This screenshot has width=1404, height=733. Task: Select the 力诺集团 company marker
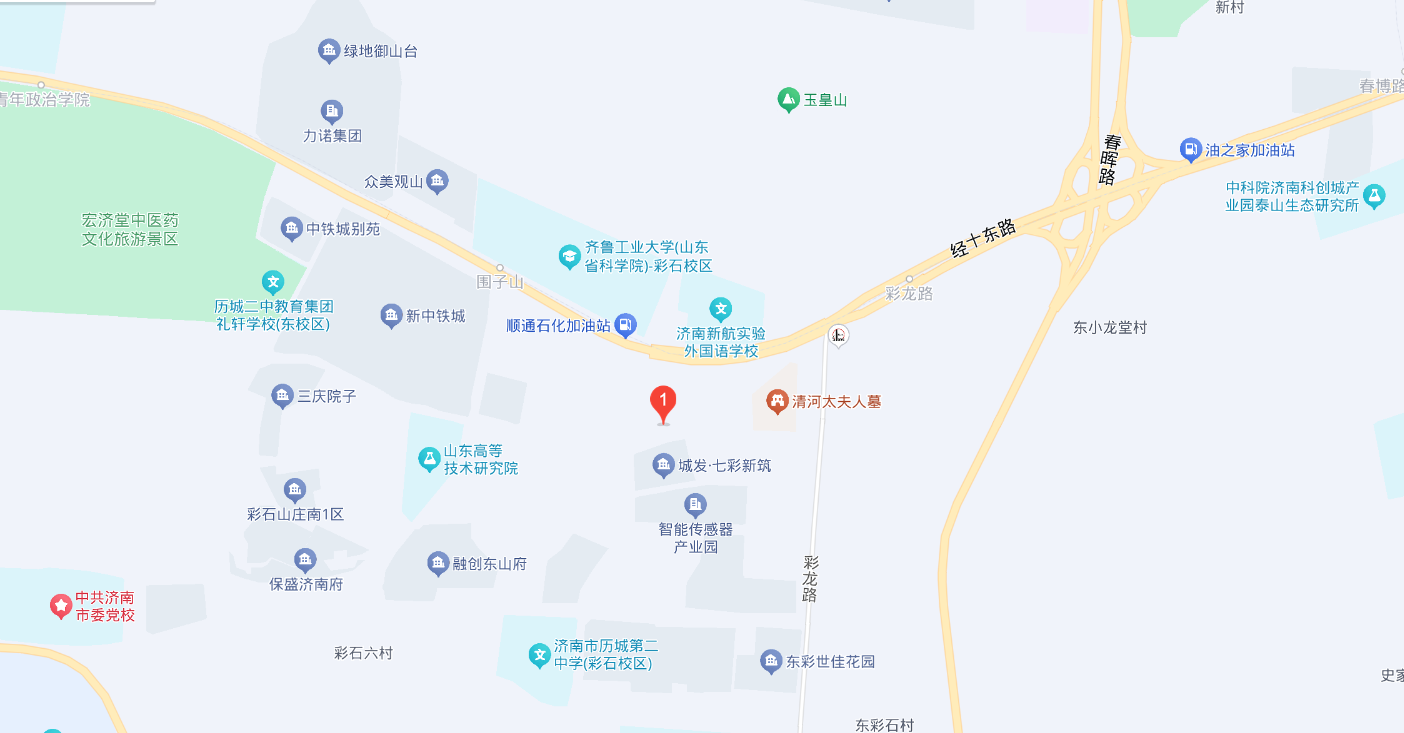click(x=332, y=111)
